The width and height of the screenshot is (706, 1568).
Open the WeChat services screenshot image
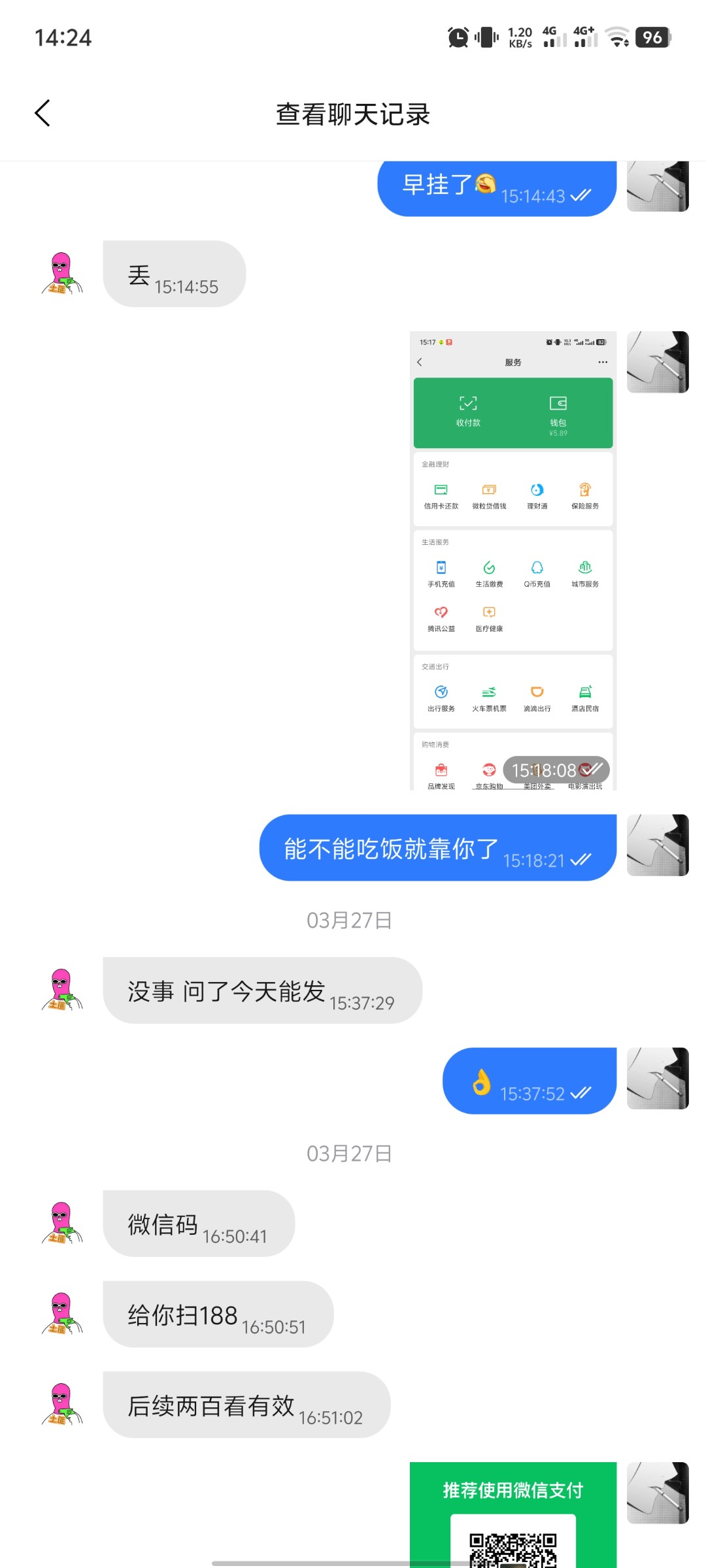click(x=513, y=560)
